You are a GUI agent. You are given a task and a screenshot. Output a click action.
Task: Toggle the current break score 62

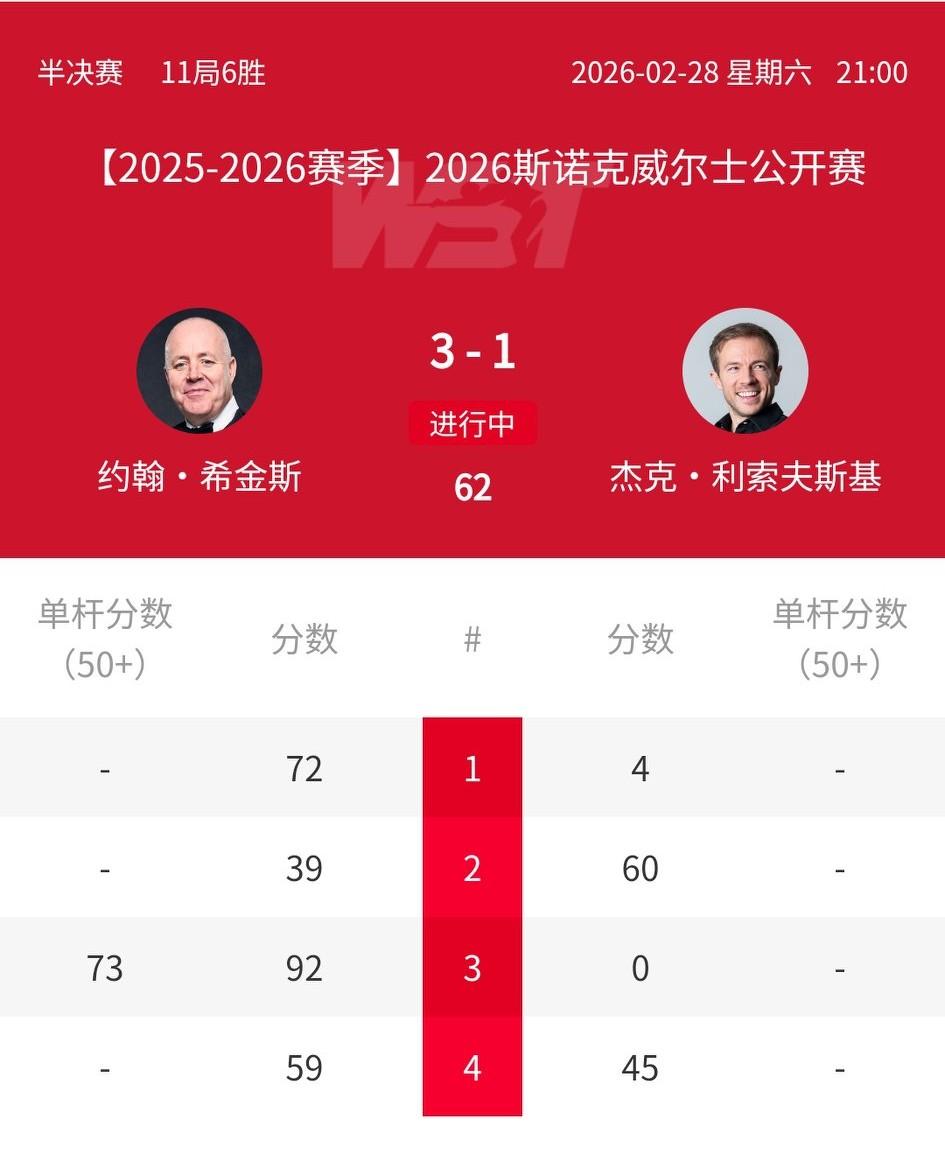click(x=472, y=489)
